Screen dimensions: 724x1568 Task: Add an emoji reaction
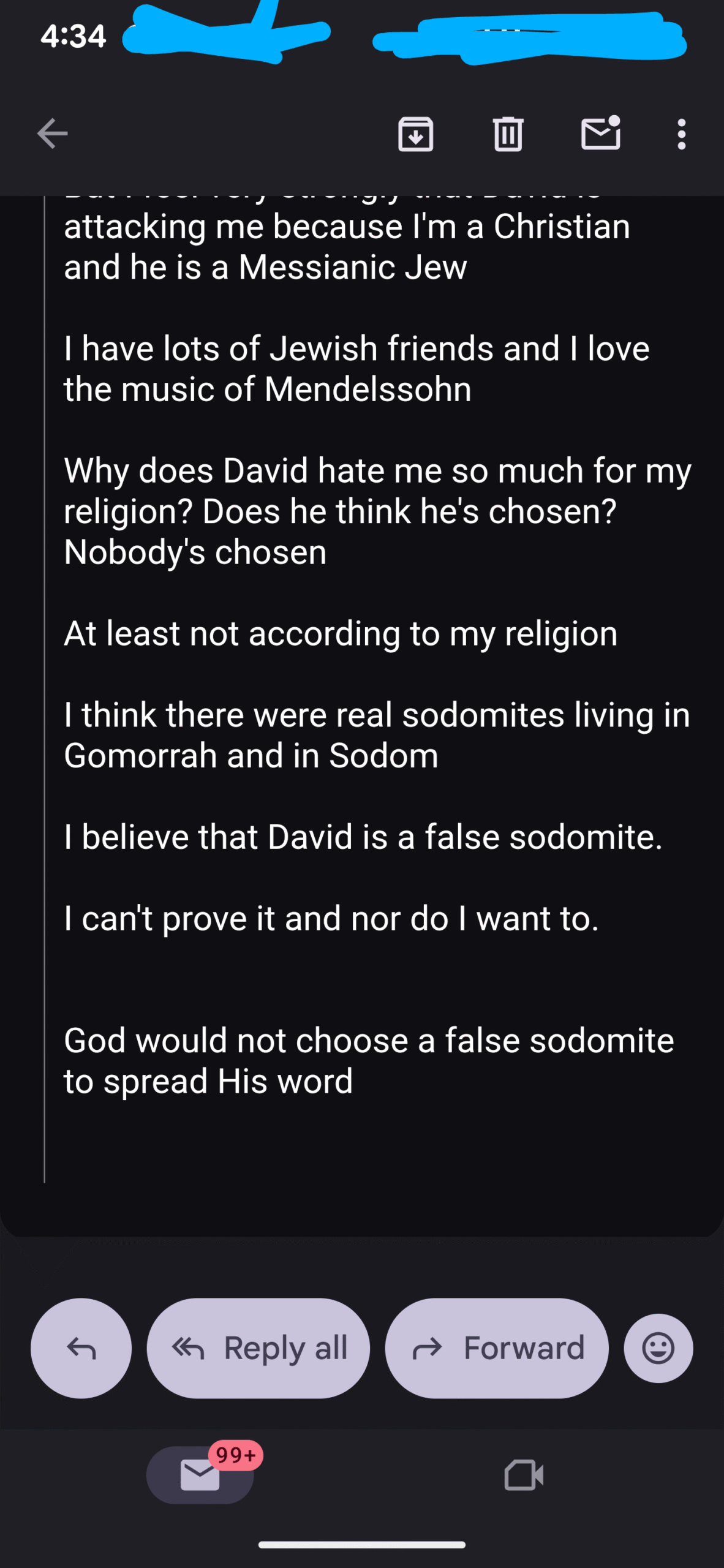(x=658, y=1348)
